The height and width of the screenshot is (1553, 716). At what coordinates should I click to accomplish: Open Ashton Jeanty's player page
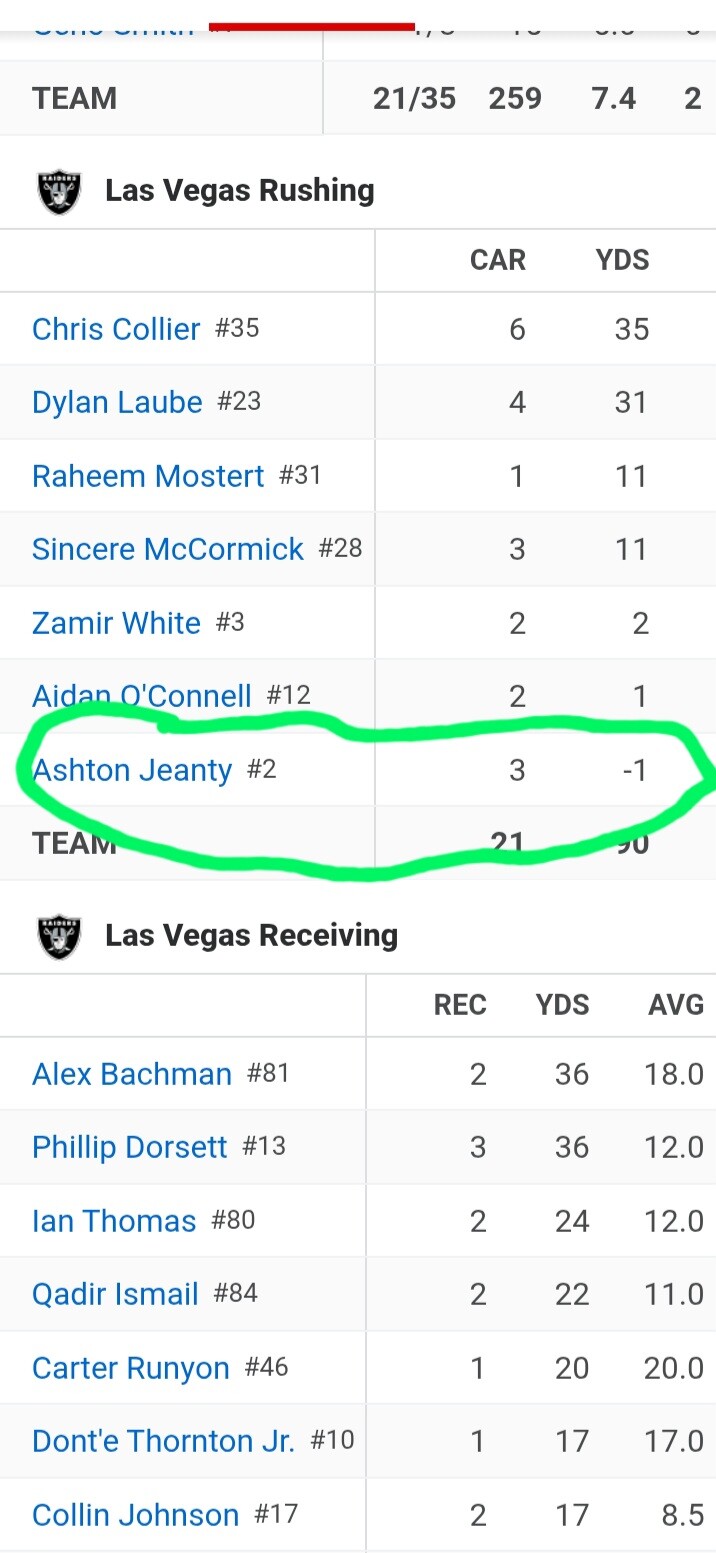132,770
